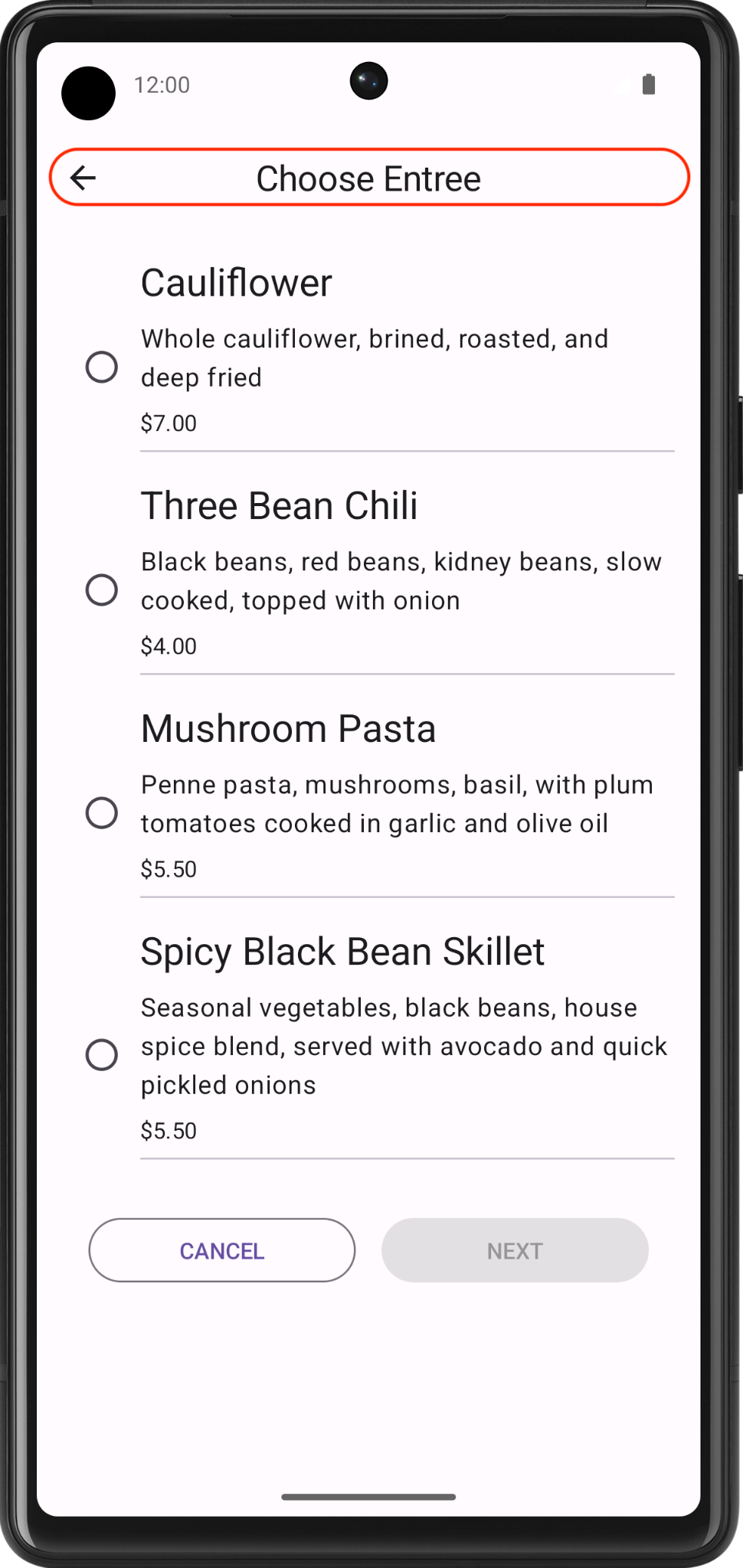Select Spicy Black Bean Skillet
Screen dimensions: 743x1568
click(x=102, y=1054)
